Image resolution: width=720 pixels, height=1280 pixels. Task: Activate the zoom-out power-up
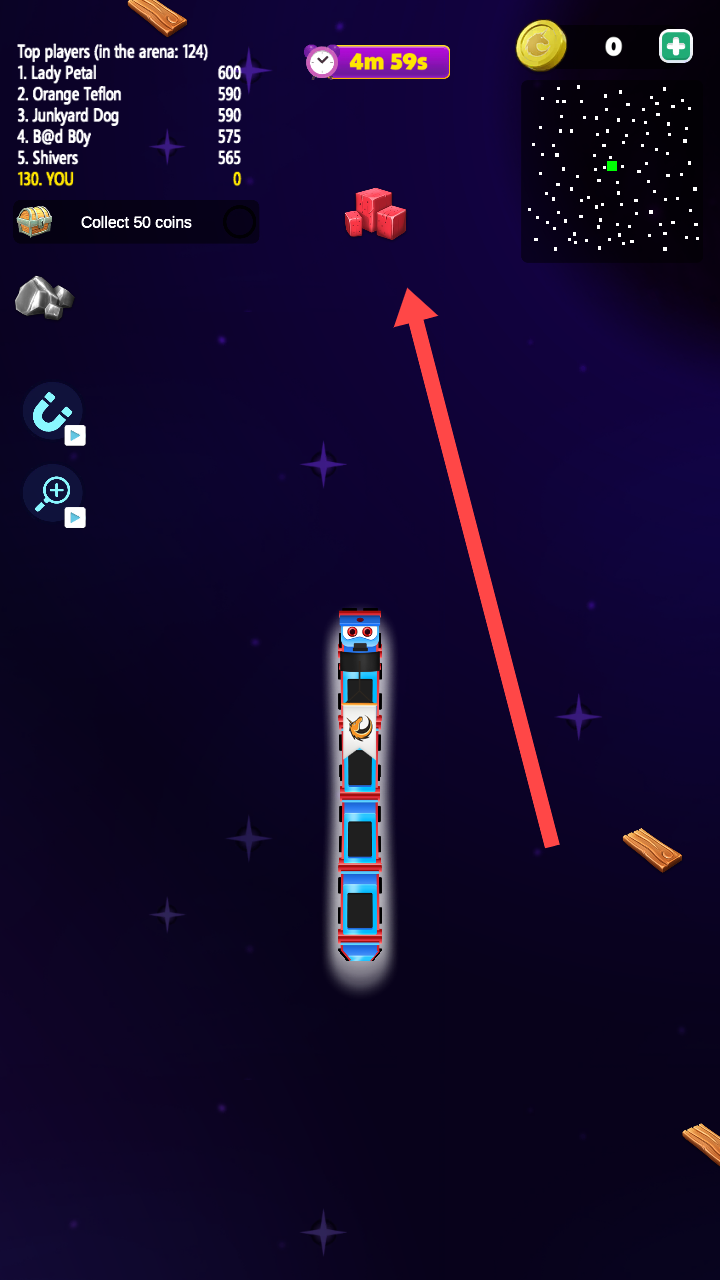coord(52,493)
